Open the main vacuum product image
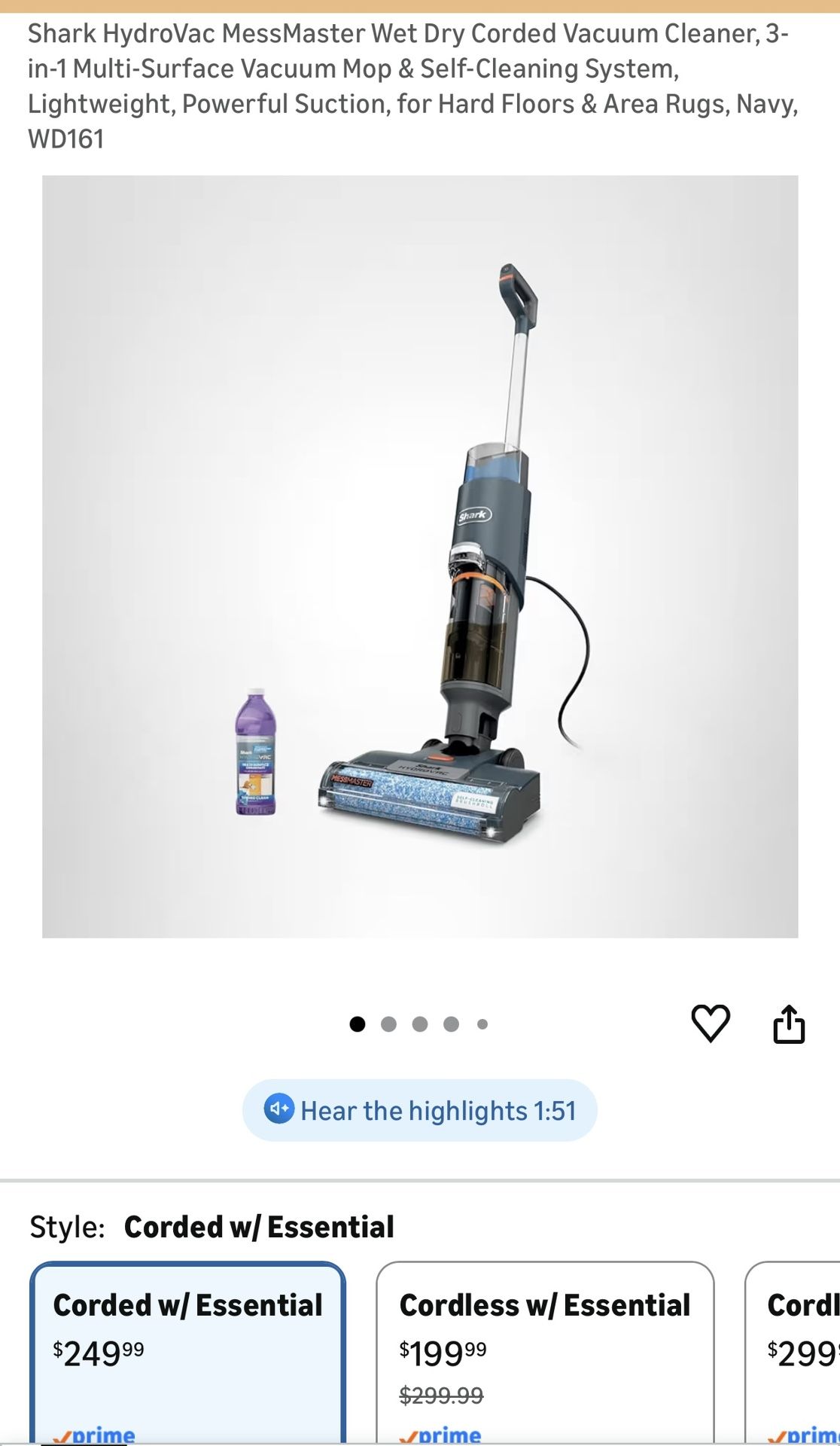 pyautogui.click(x=420, y=557)
